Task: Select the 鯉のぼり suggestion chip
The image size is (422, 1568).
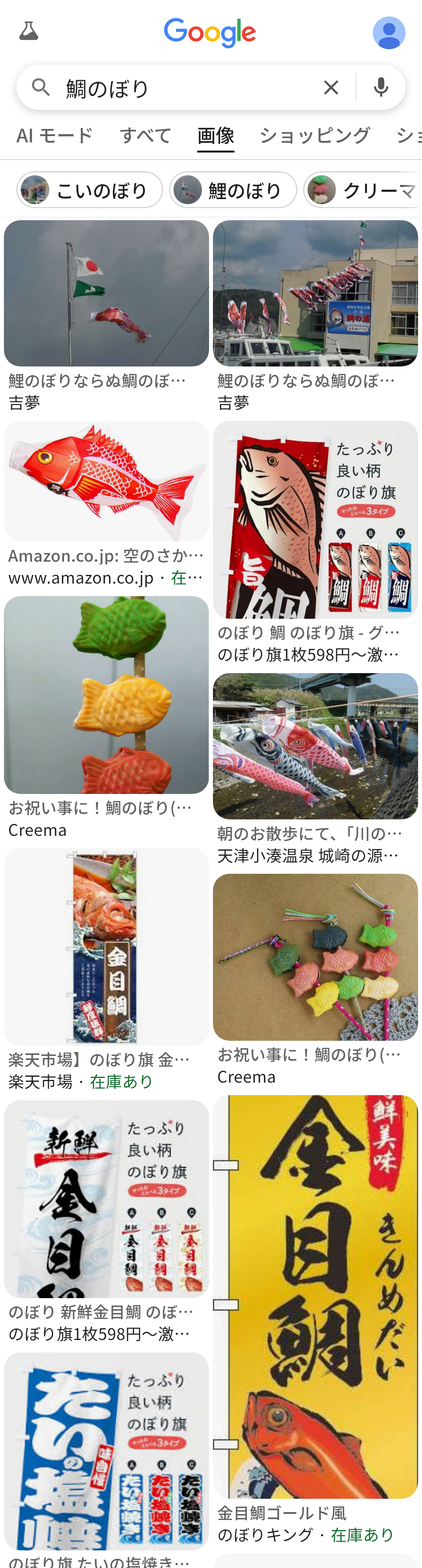Action: tap(233, 190)
